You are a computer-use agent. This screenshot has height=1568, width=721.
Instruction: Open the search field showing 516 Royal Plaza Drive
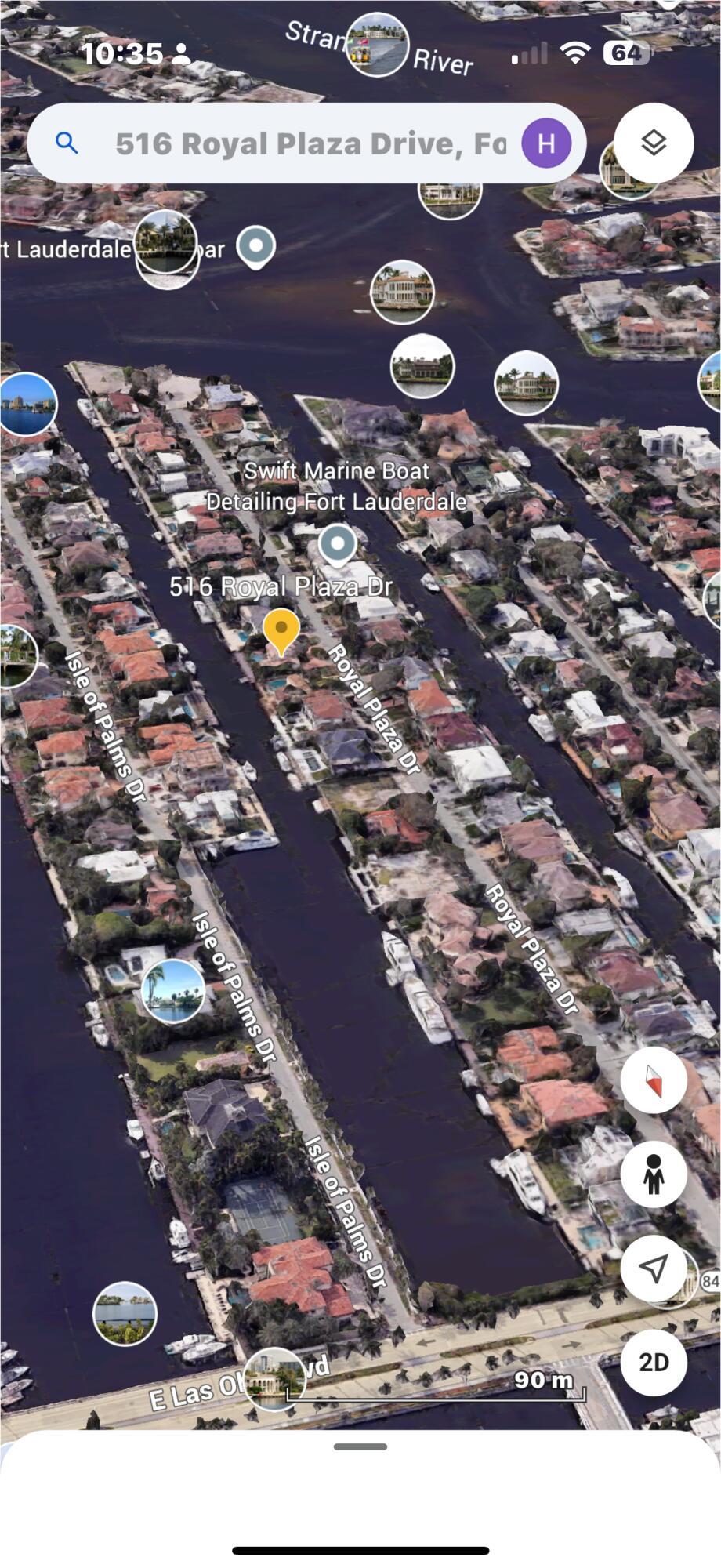310,143
